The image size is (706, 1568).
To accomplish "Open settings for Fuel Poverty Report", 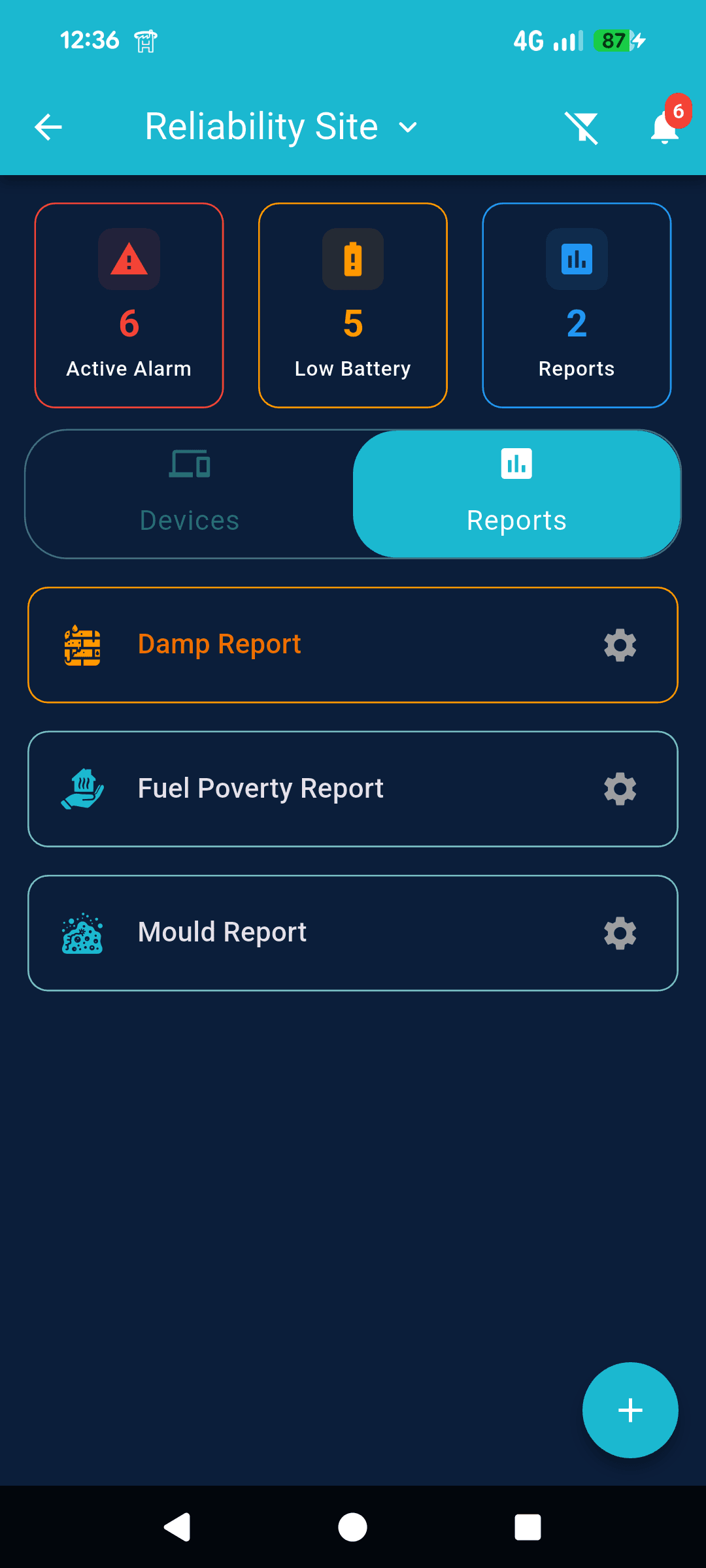I will pos(620,789).
